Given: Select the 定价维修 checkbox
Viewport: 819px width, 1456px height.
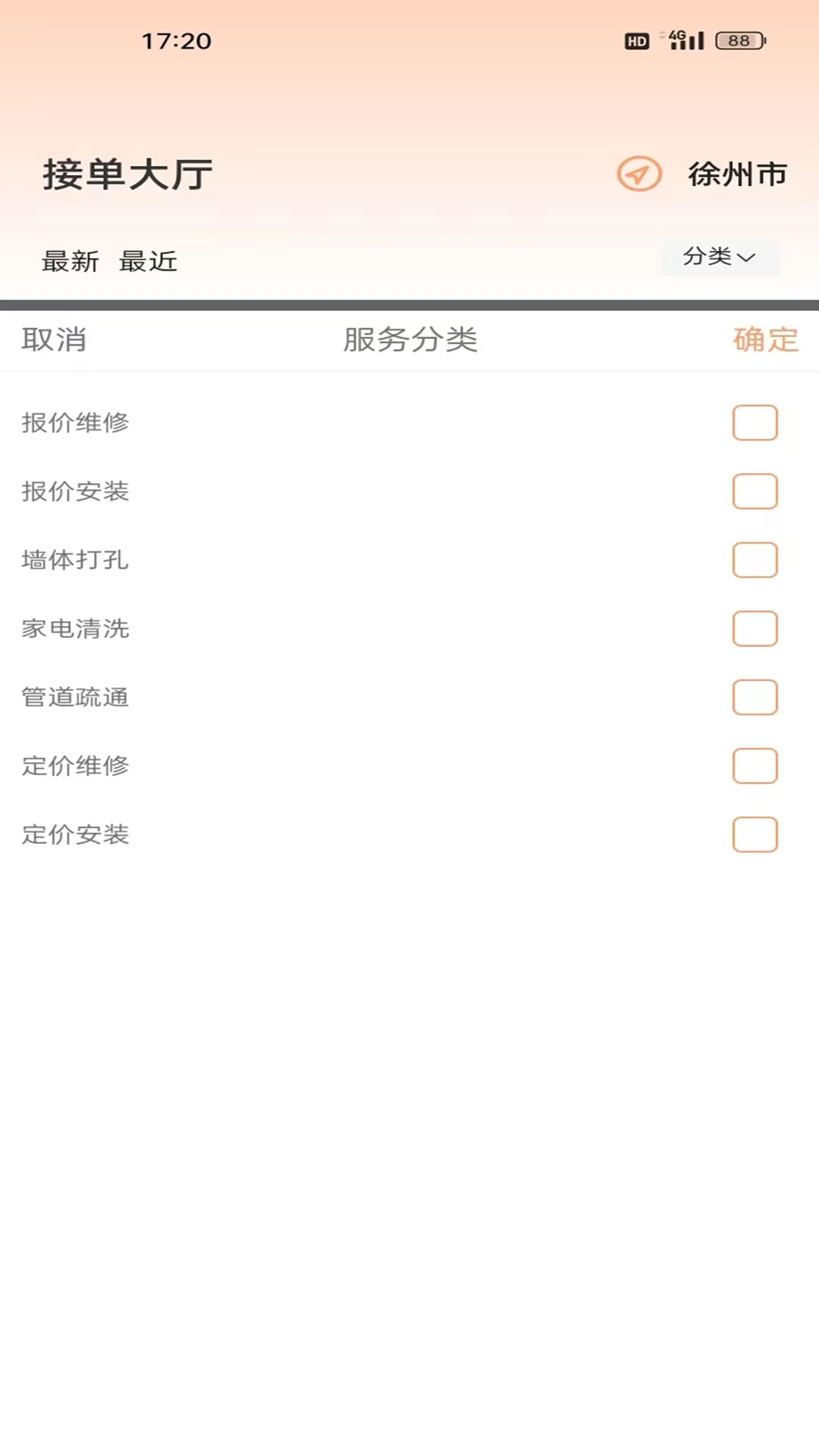Looking at the screenshot, I should (x=755, y=766).
